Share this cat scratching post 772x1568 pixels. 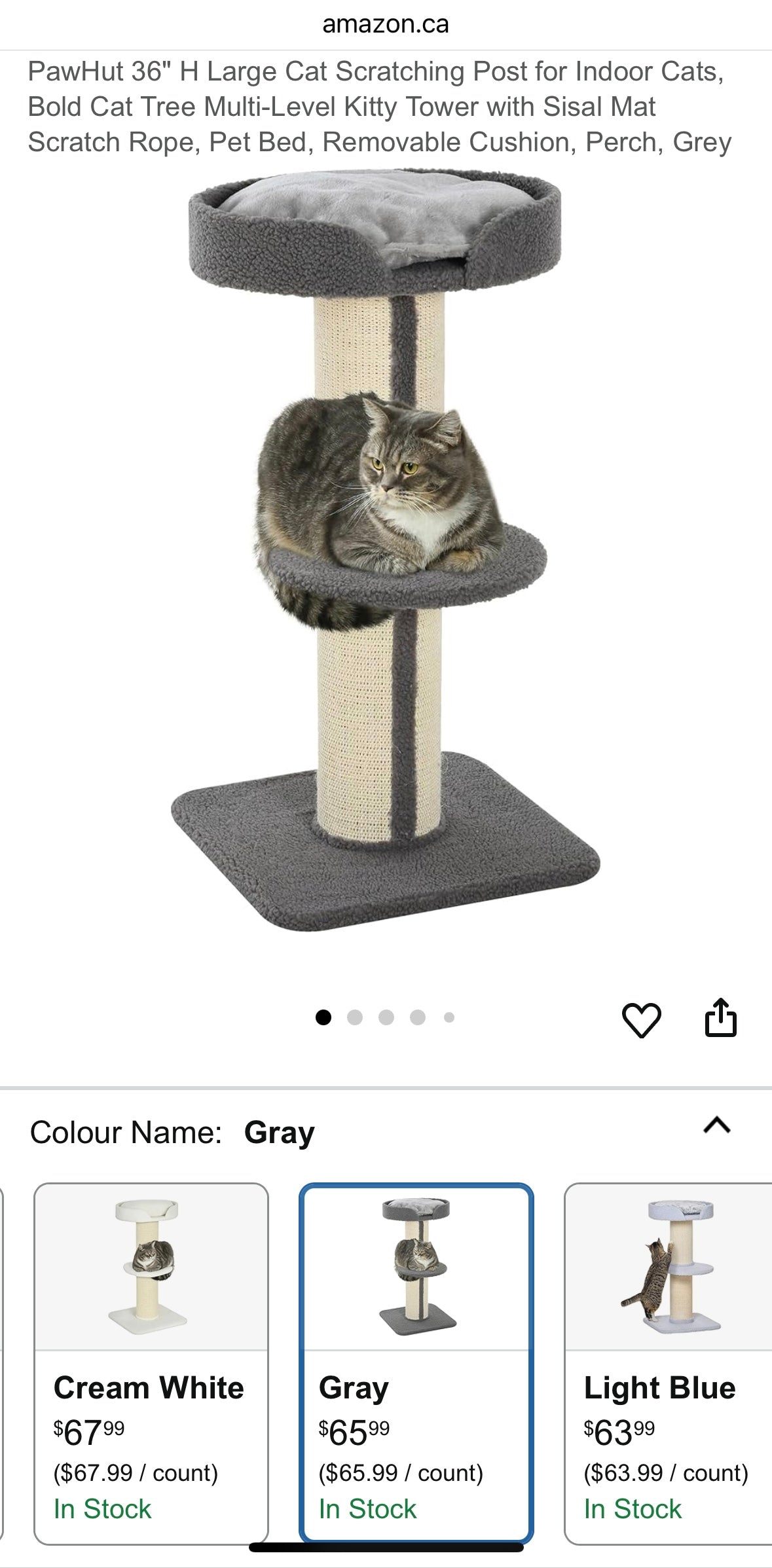tap(720, 1018)
